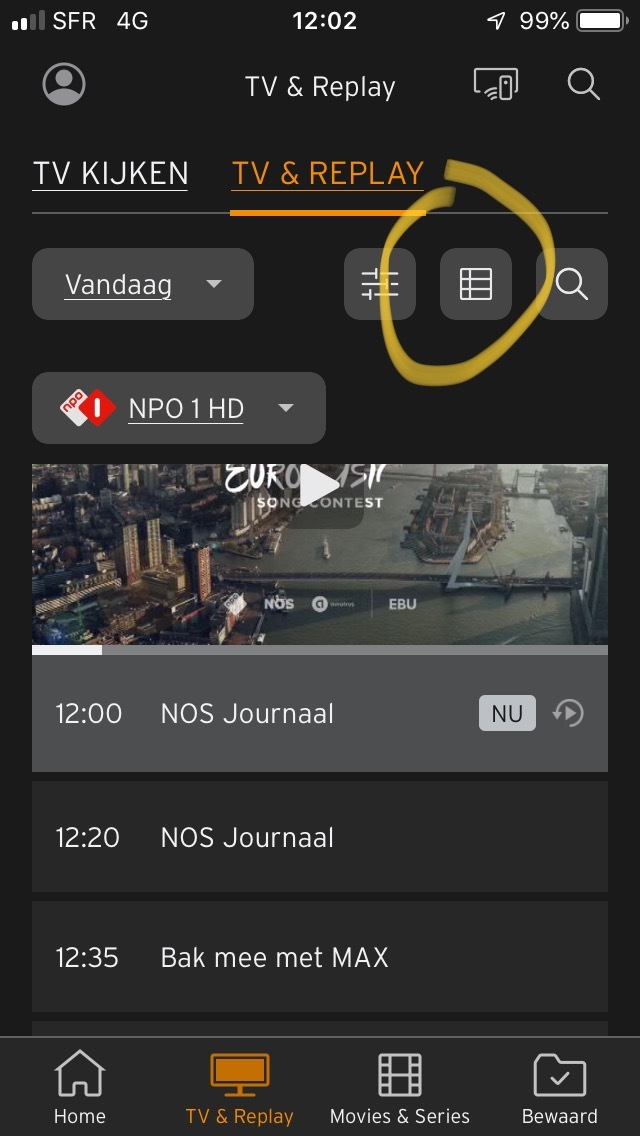
Task: Open the cast to TV remote icon
Action: pos(495,85)
